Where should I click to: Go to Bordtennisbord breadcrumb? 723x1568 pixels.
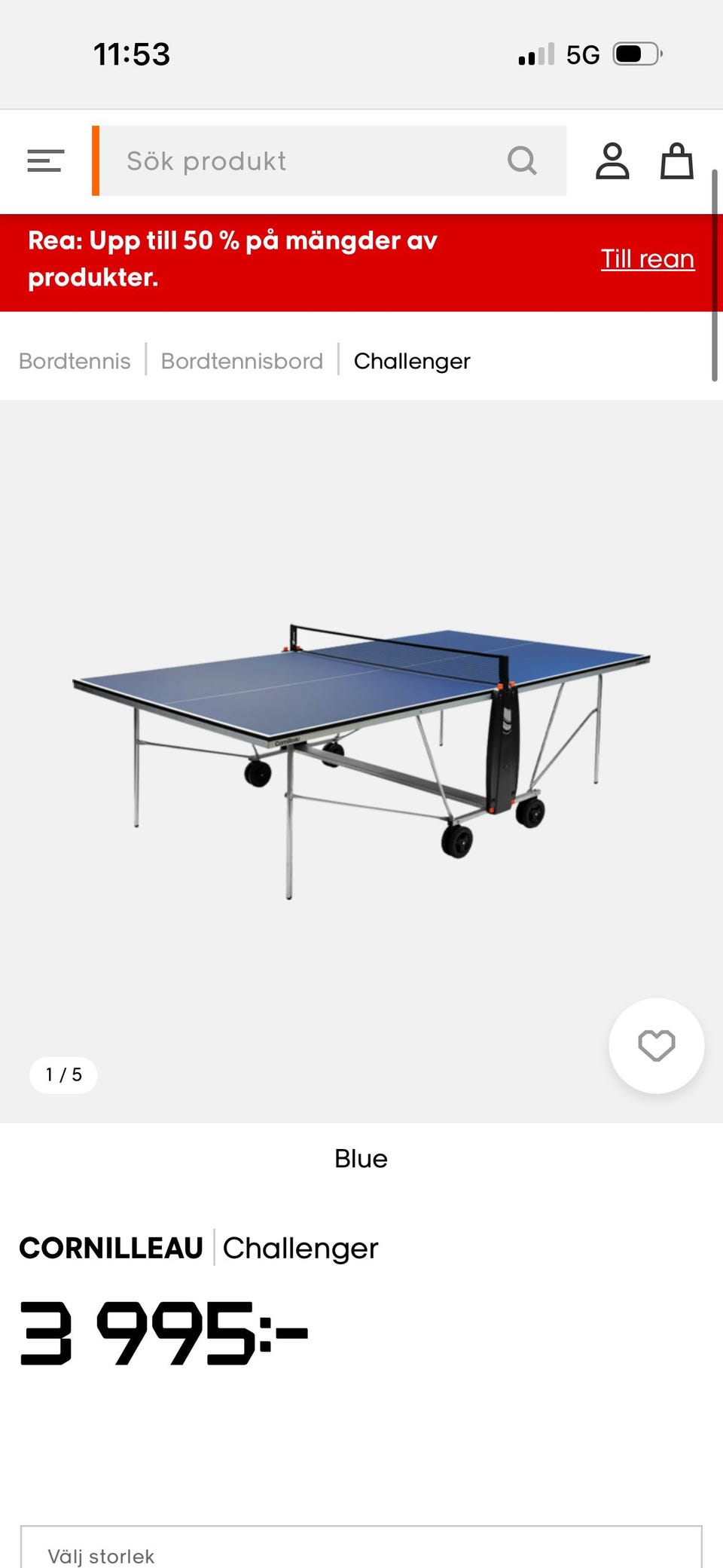242,361
